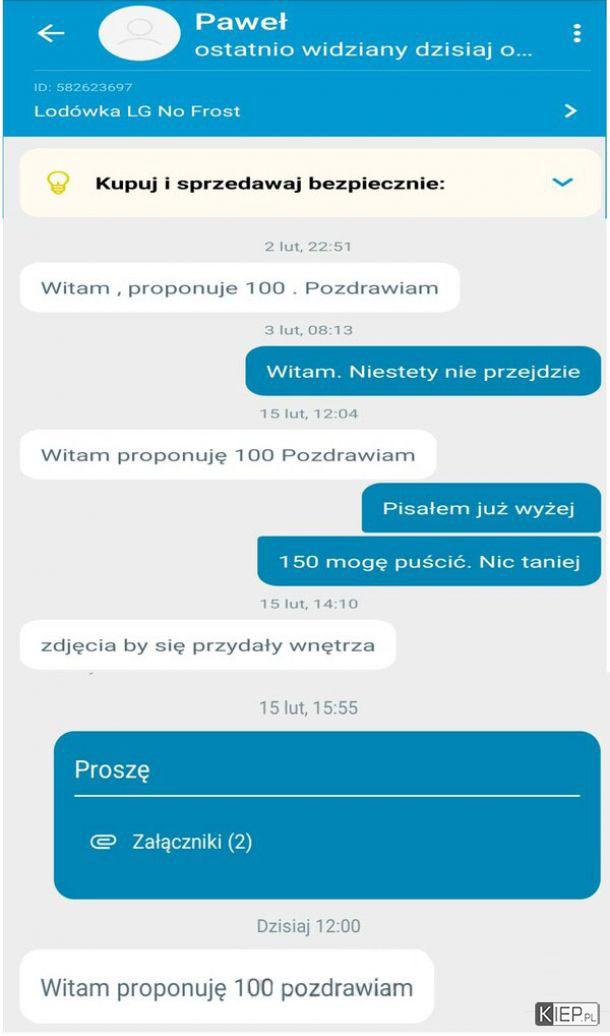Open the Lodówka LG No Frost listing
The width and height of the screenshot is (610, 1036).
click(300, 111)
